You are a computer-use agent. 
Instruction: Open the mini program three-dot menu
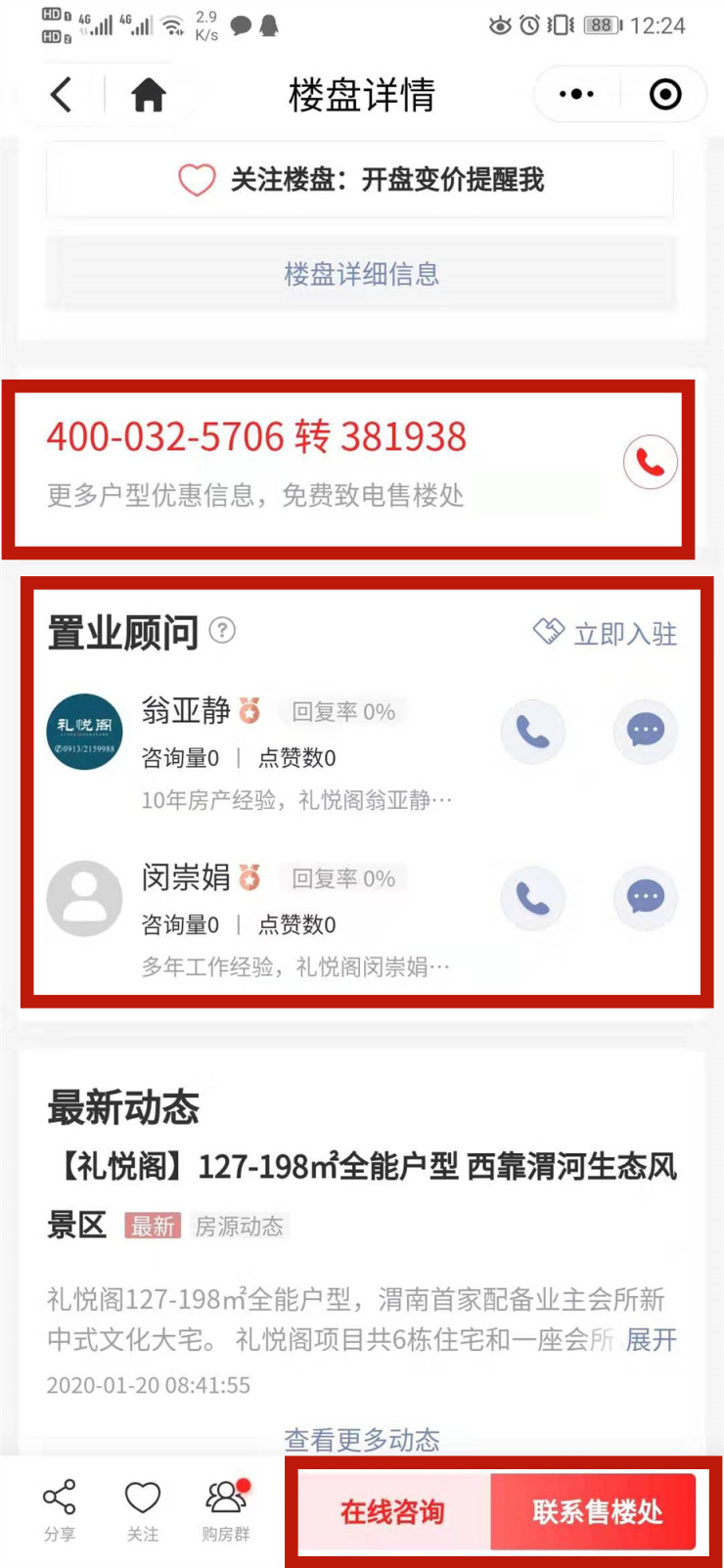tap(576, 95)
